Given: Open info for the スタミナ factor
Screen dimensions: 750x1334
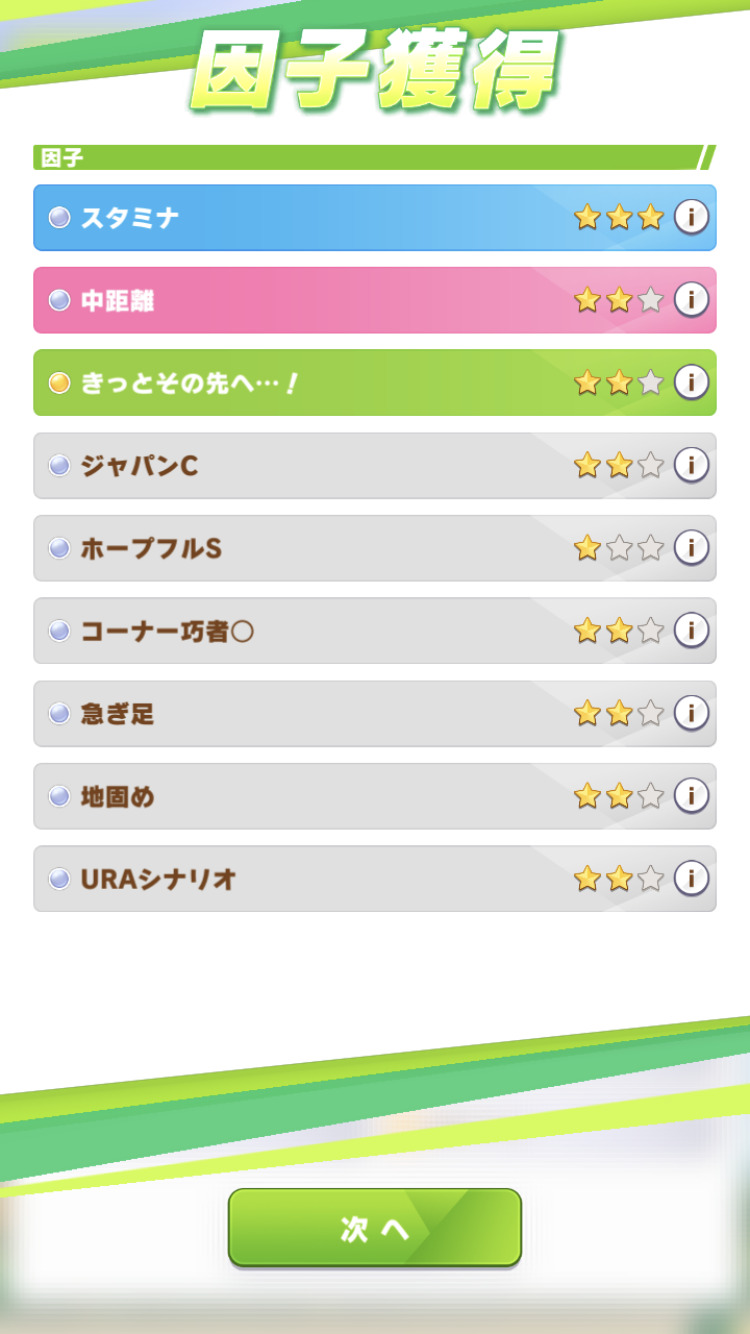Looking at the screenshot, I should pyautogui.click(x=691, y=216).
